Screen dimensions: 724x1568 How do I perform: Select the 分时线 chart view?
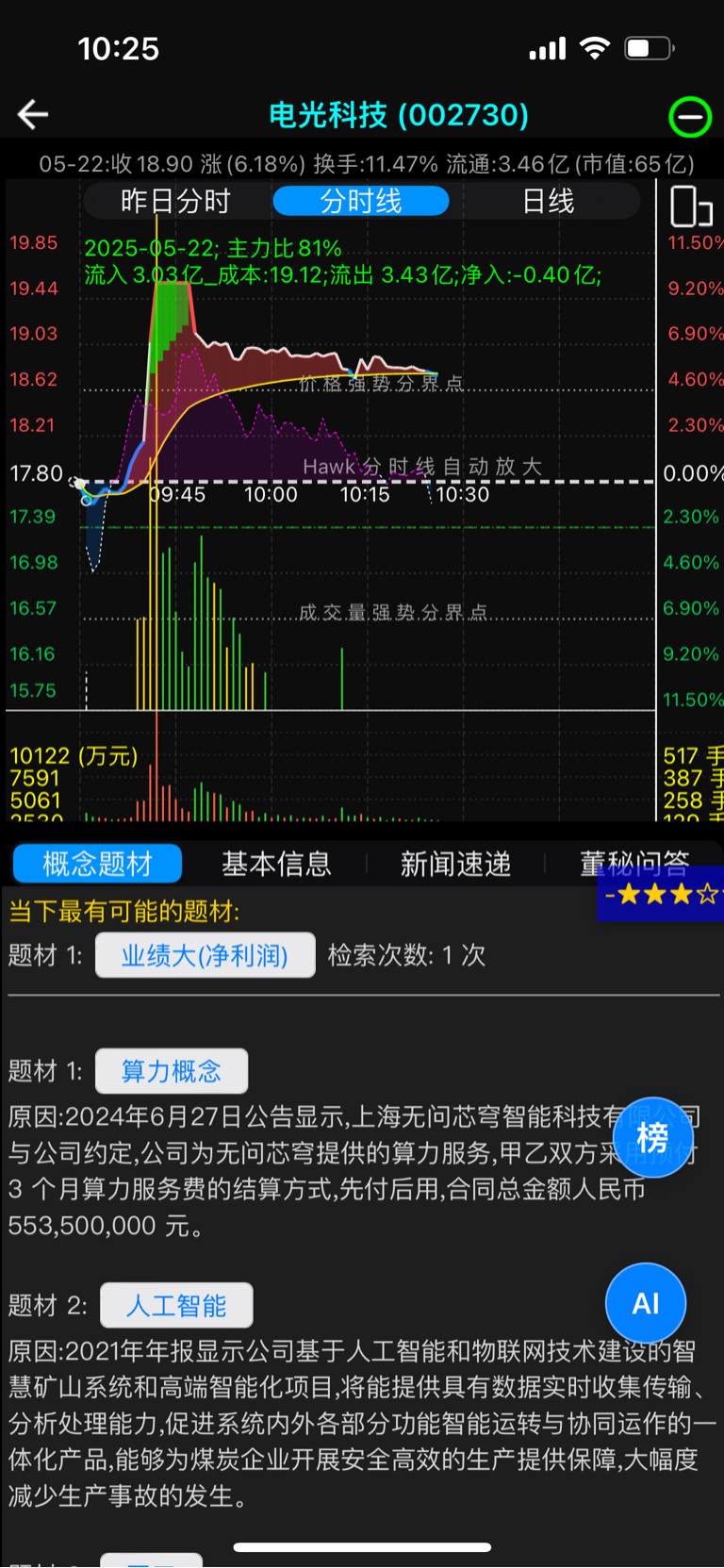[361, 202]
